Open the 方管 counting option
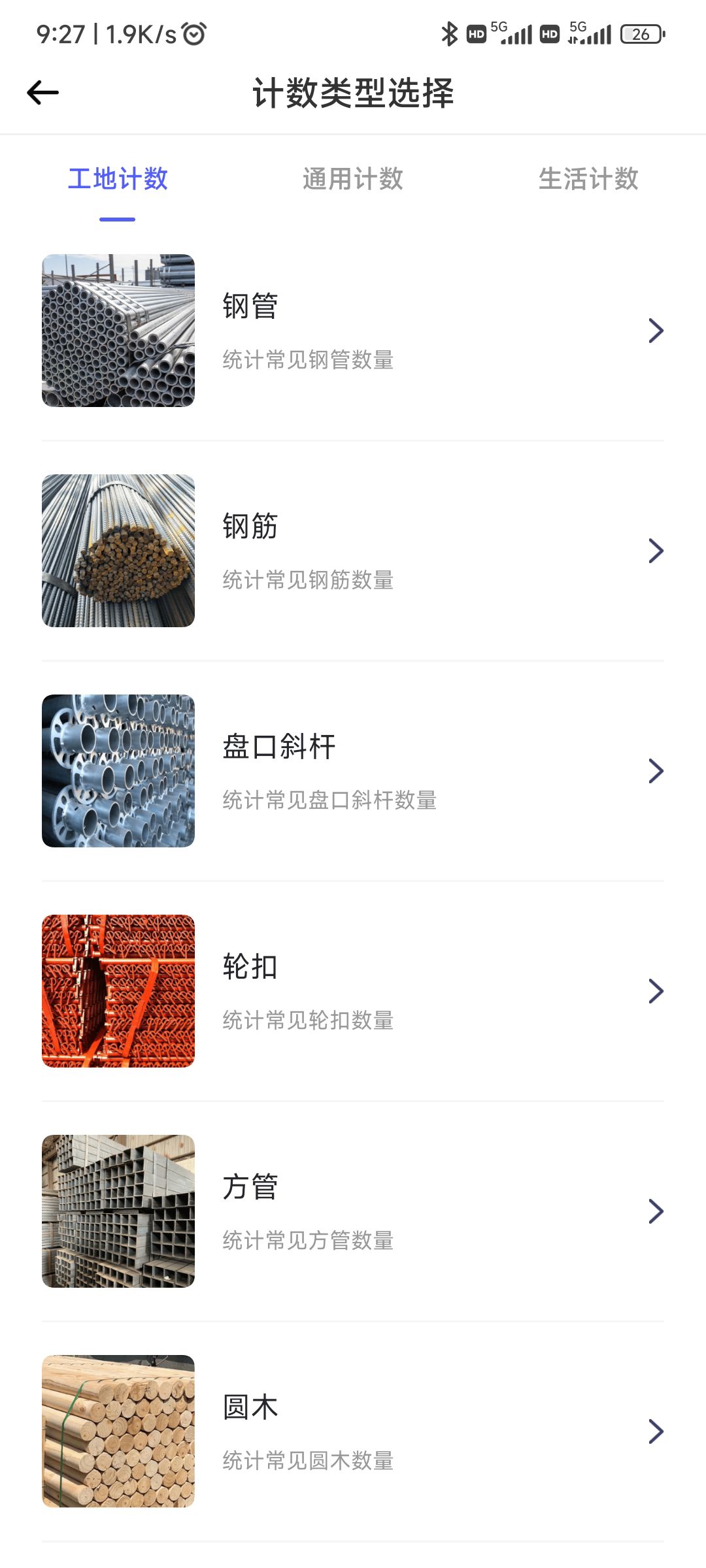 click(x=353, y=1211)
